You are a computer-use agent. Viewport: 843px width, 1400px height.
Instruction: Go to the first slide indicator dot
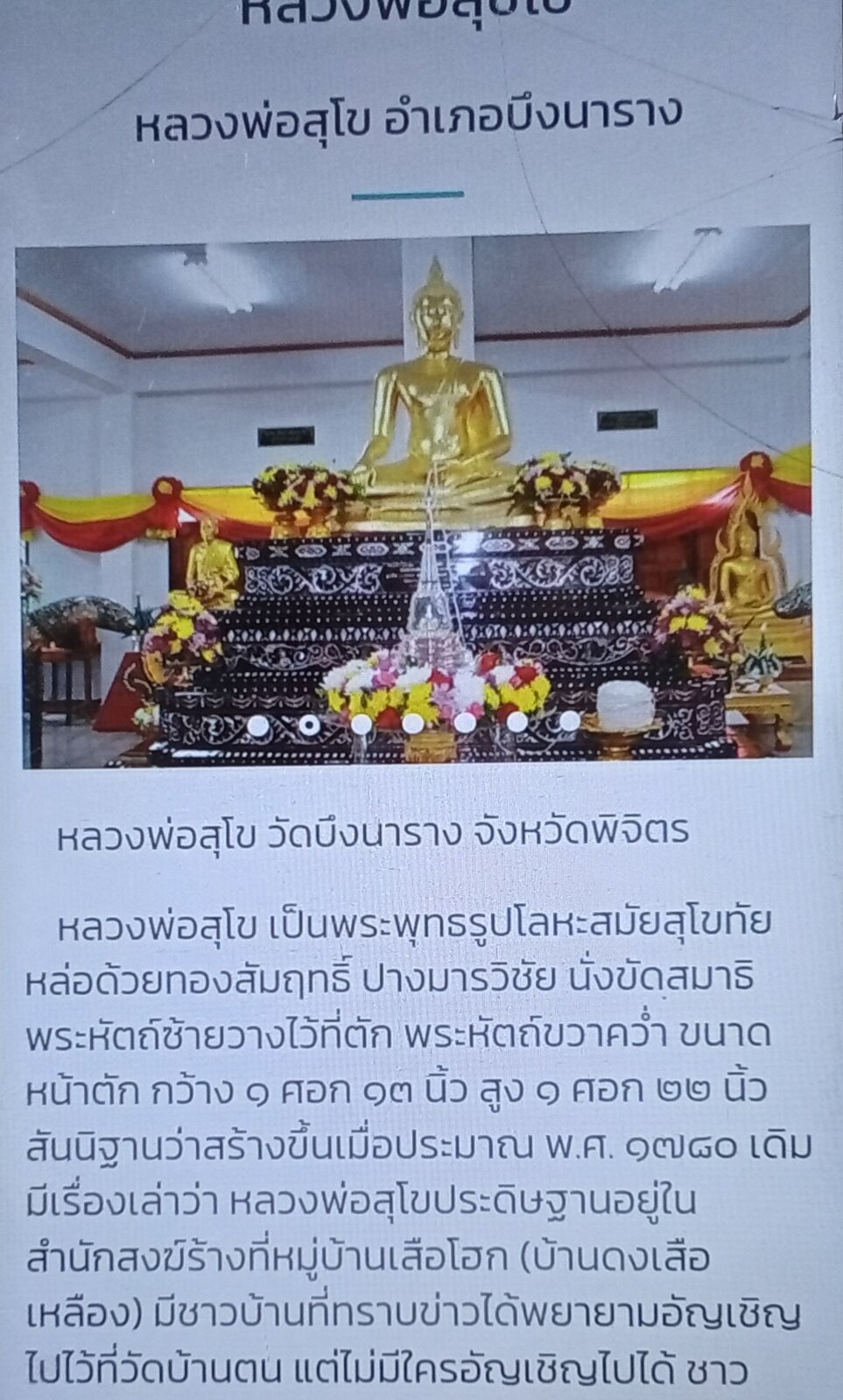click(256, 724)
